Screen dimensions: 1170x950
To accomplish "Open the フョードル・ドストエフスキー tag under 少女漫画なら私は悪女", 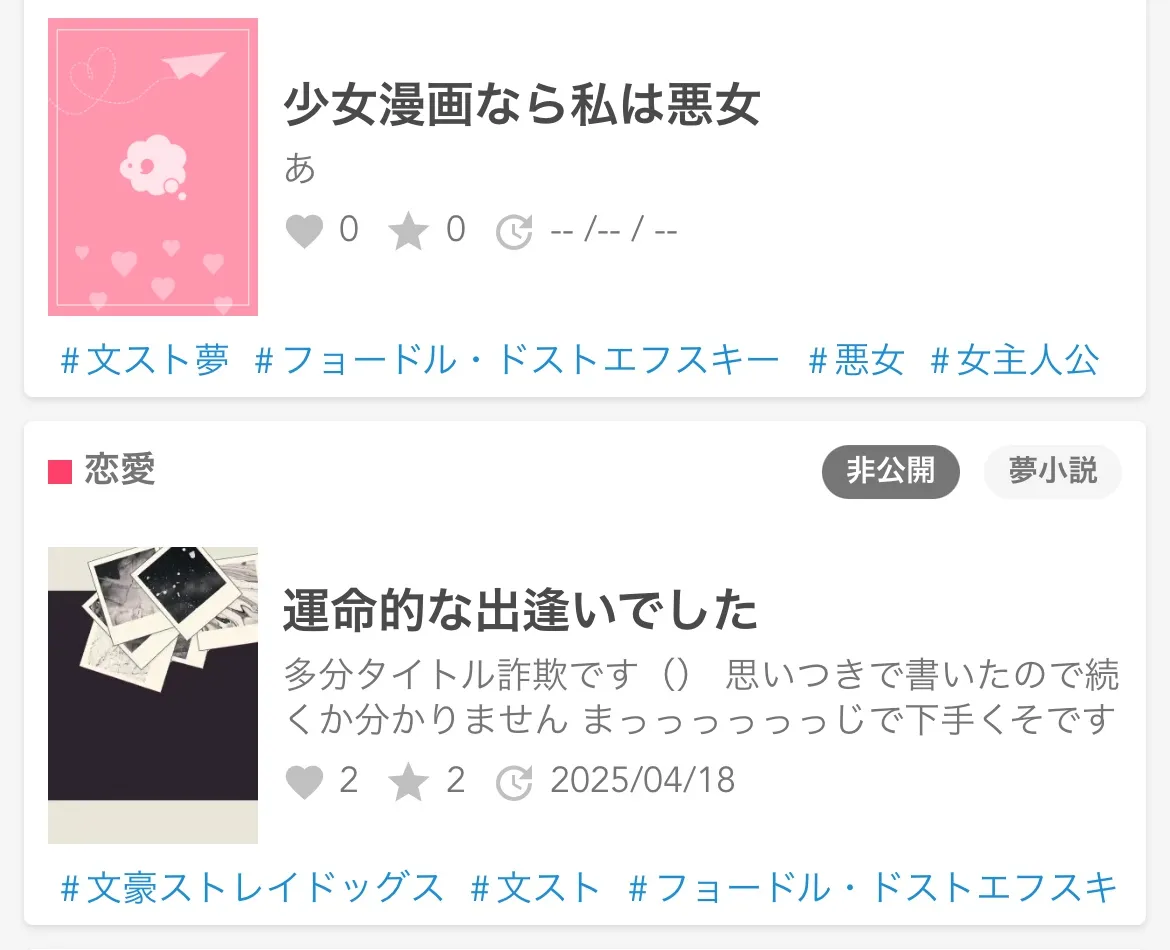I will tap(517, 360).
